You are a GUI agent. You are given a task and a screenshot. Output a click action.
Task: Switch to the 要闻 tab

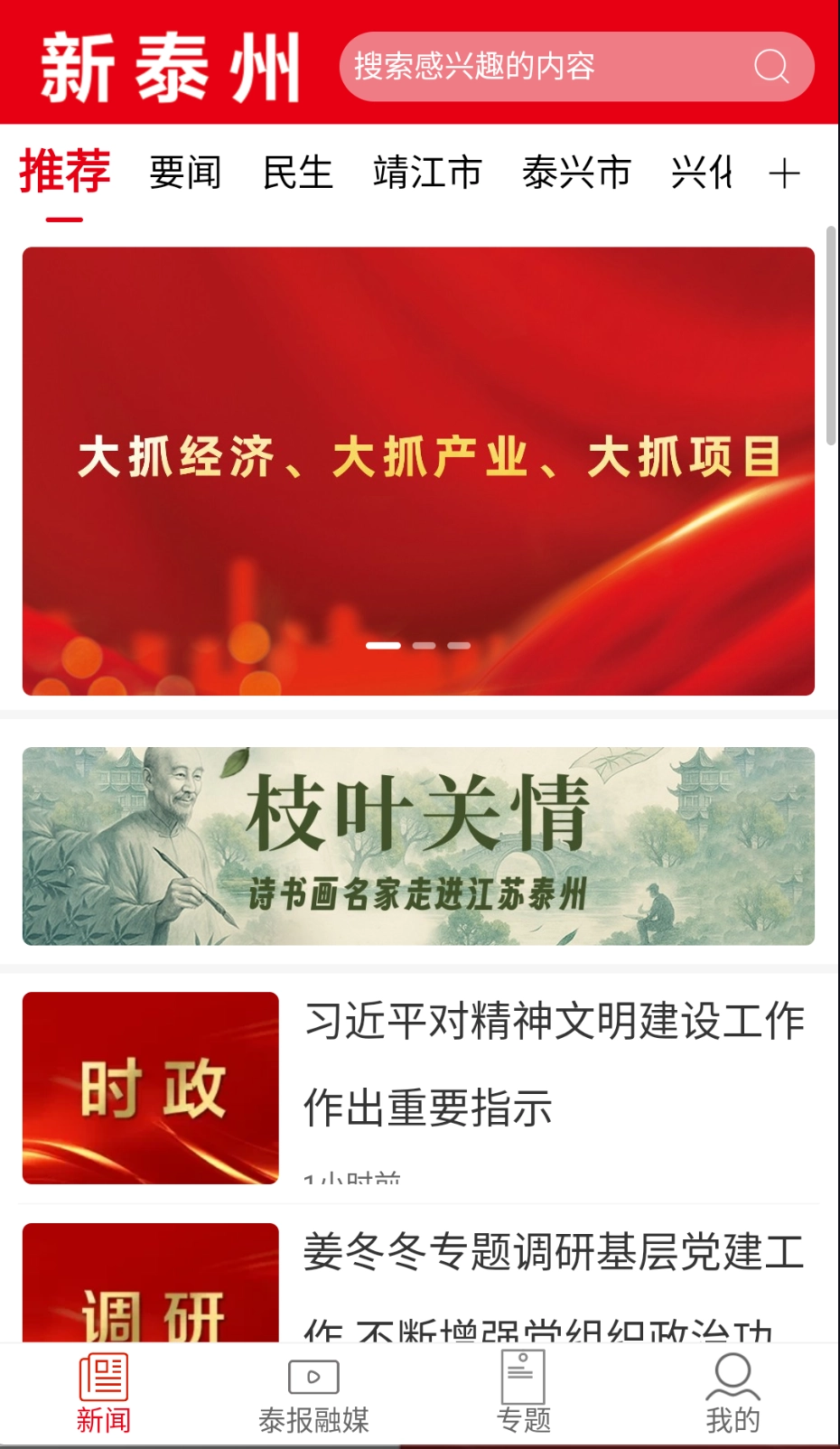pyautogui.click(x=185, y=173)
